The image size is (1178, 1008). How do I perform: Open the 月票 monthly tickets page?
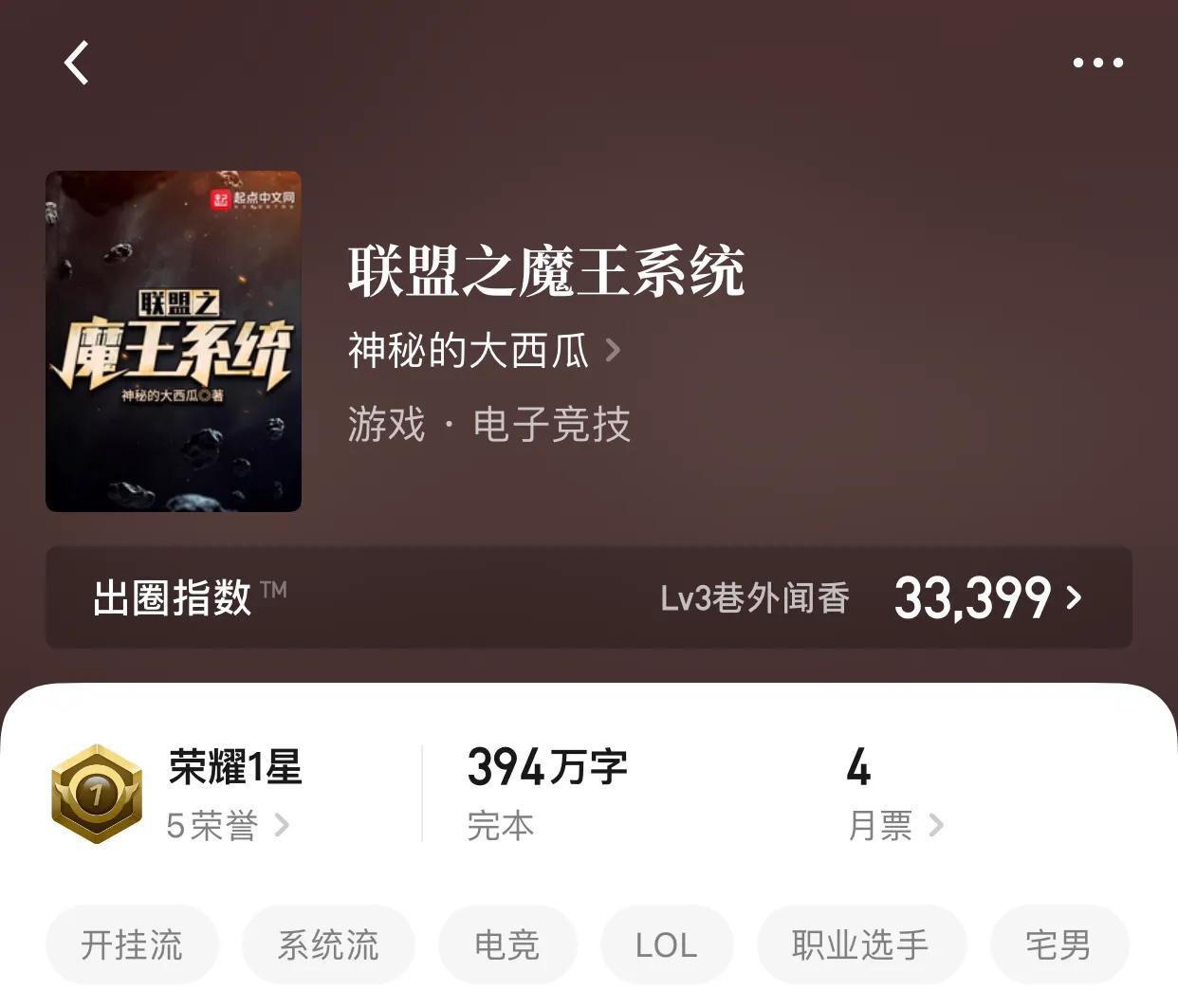pyautogui.click(x=895, y=825)
